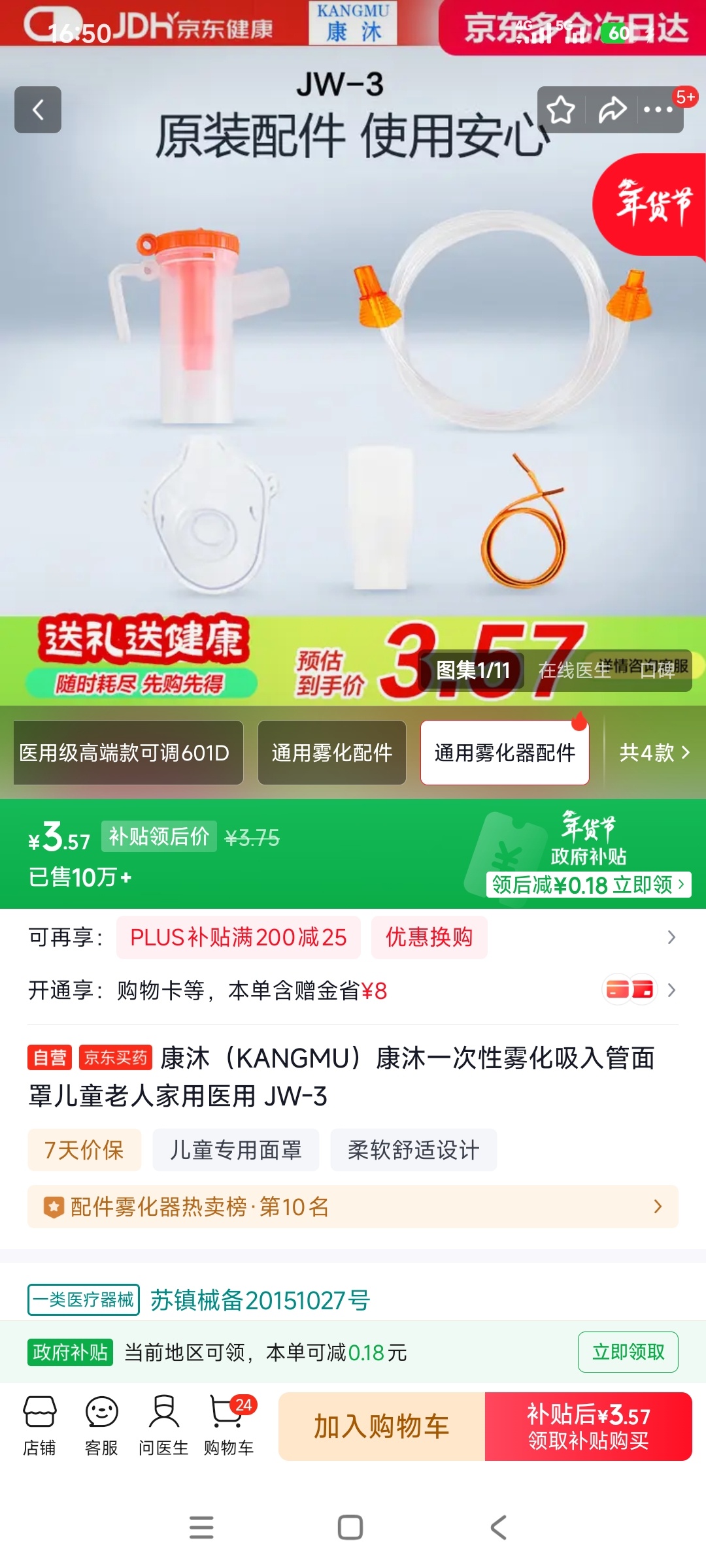Tap 立即领取 for the government subsidy
This screenshot has height=1568, width=706.
point(628,1352)
